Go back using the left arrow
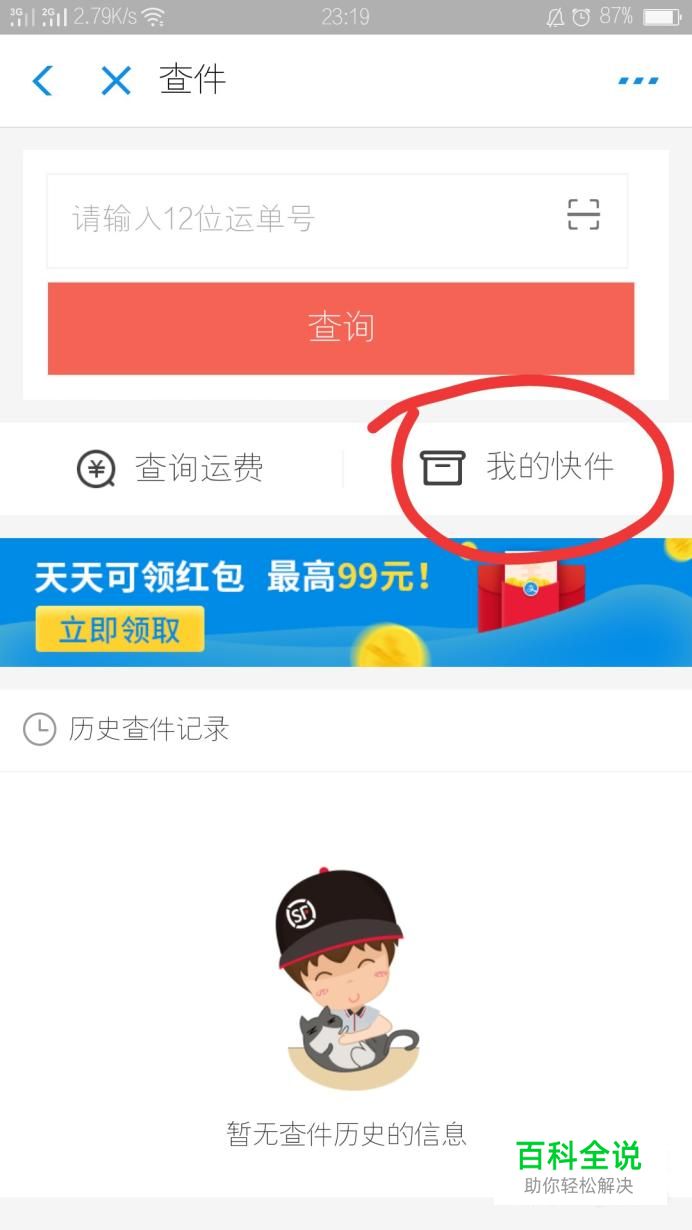The image size is (692, 1230). 42,80
